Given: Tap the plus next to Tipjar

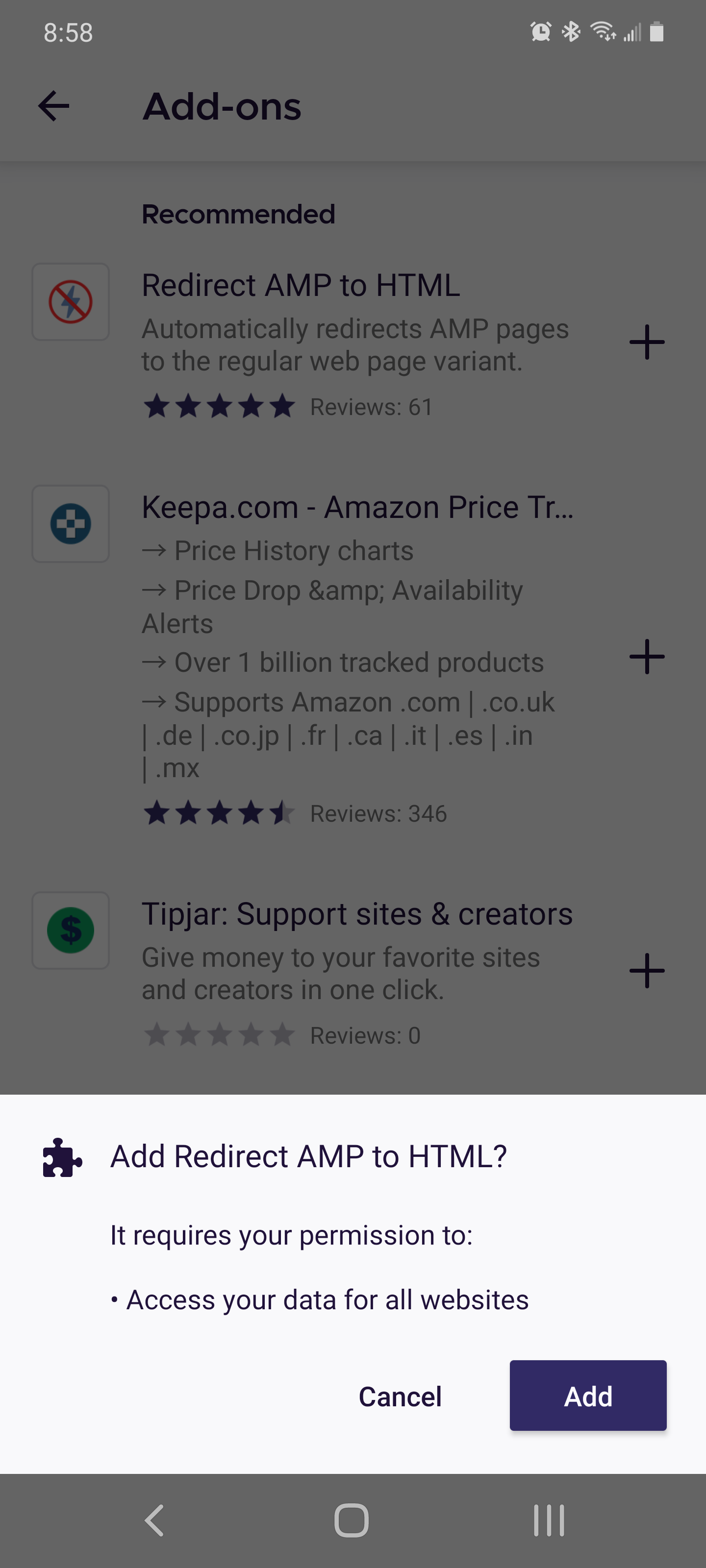Looking at the screenshot, I should point(647,971).
